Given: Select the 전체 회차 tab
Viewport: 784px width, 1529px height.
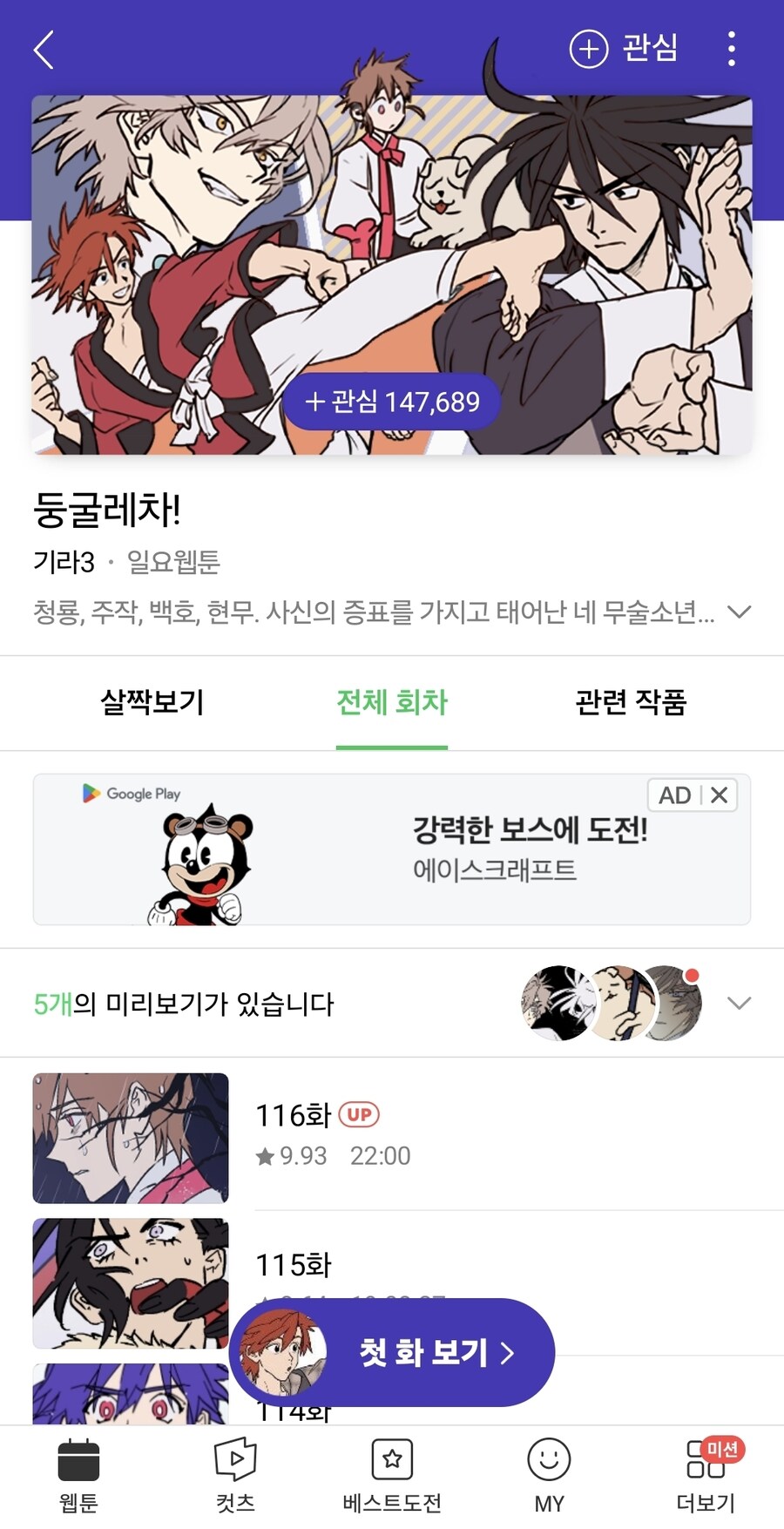Looking at the screenshot, I should pos(391,702).
